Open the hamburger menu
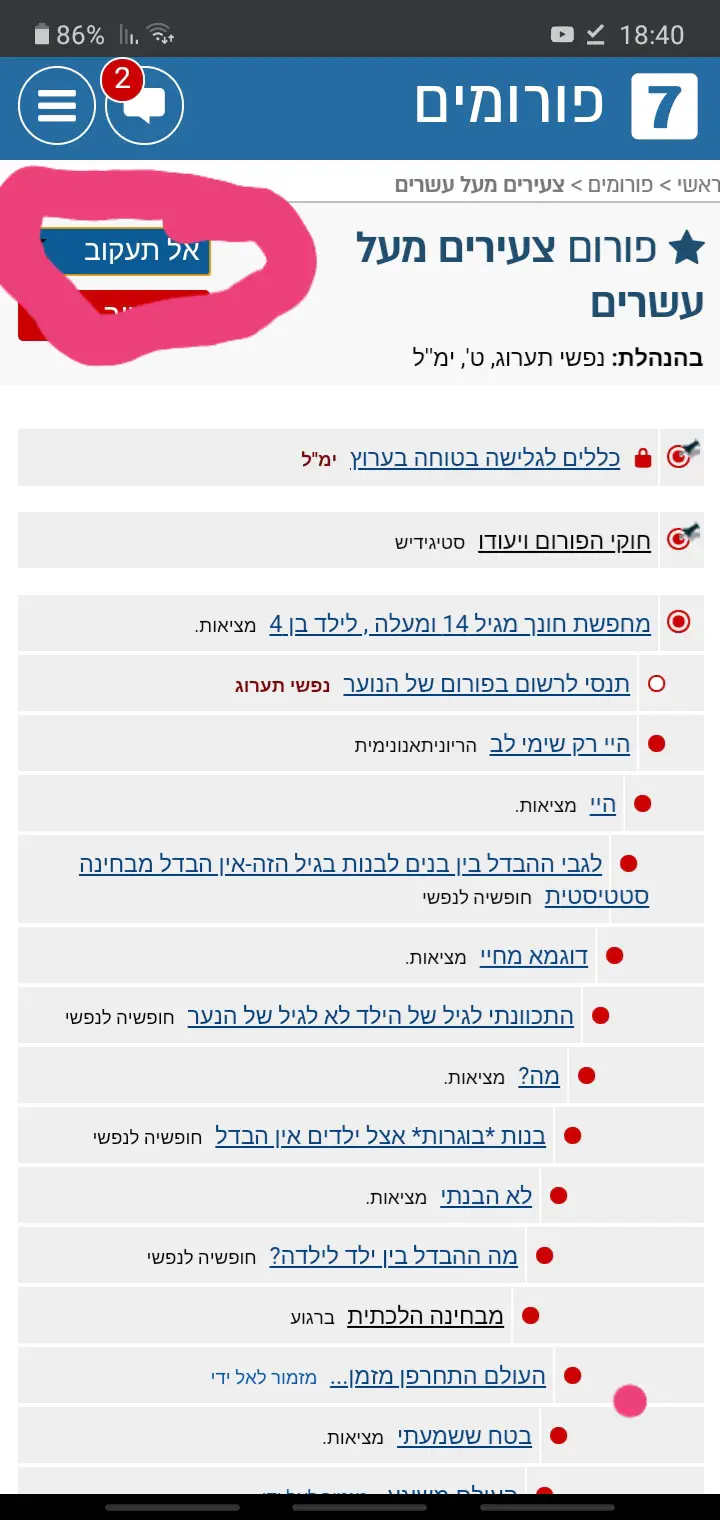The image size is (720, 1520). click(57, 105)
